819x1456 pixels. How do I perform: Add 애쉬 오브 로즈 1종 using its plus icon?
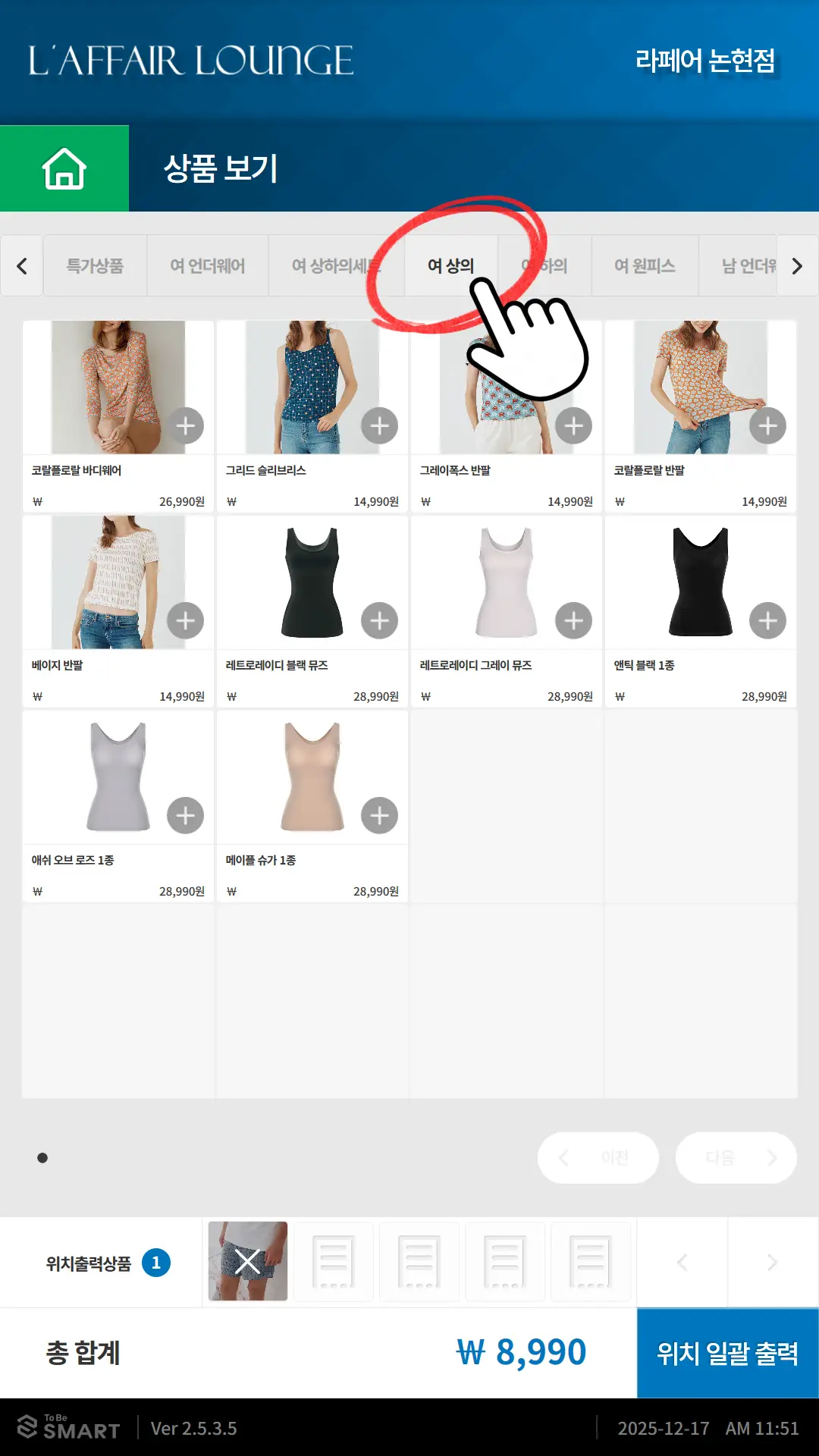[184, 815]
